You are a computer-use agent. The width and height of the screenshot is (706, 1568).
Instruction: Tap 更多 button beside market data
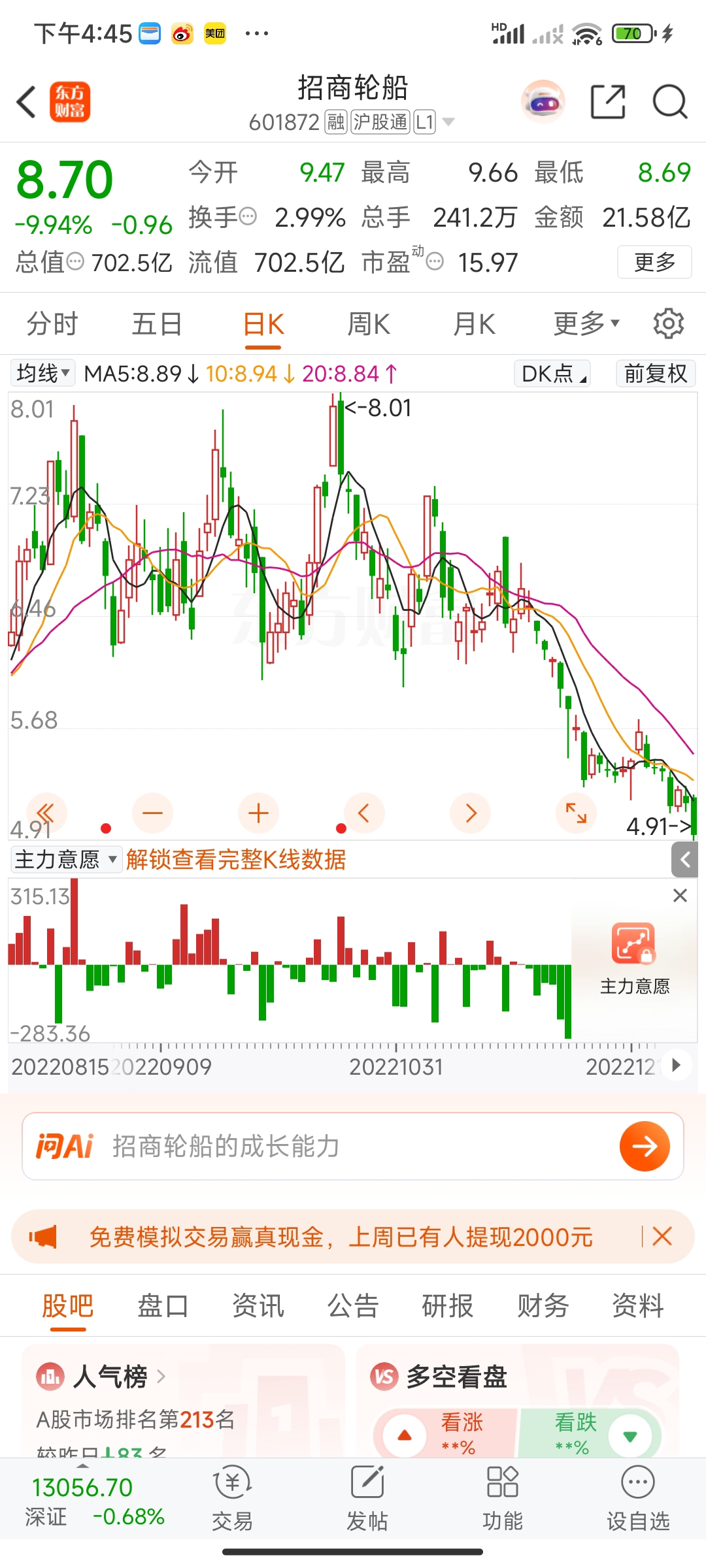tap(654, 263)
